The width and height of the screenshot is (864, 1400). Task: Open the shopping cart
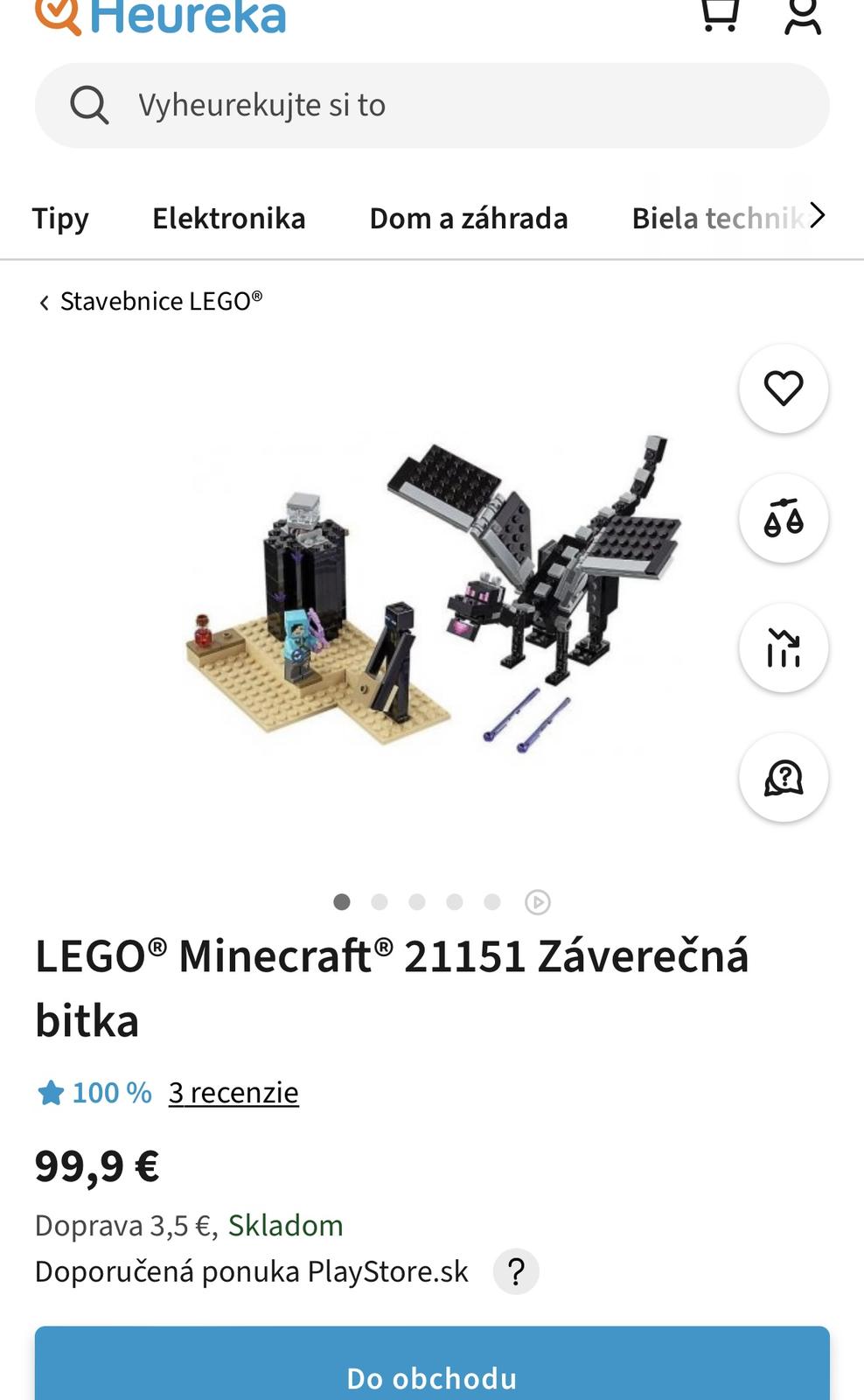tap(720, 14)
